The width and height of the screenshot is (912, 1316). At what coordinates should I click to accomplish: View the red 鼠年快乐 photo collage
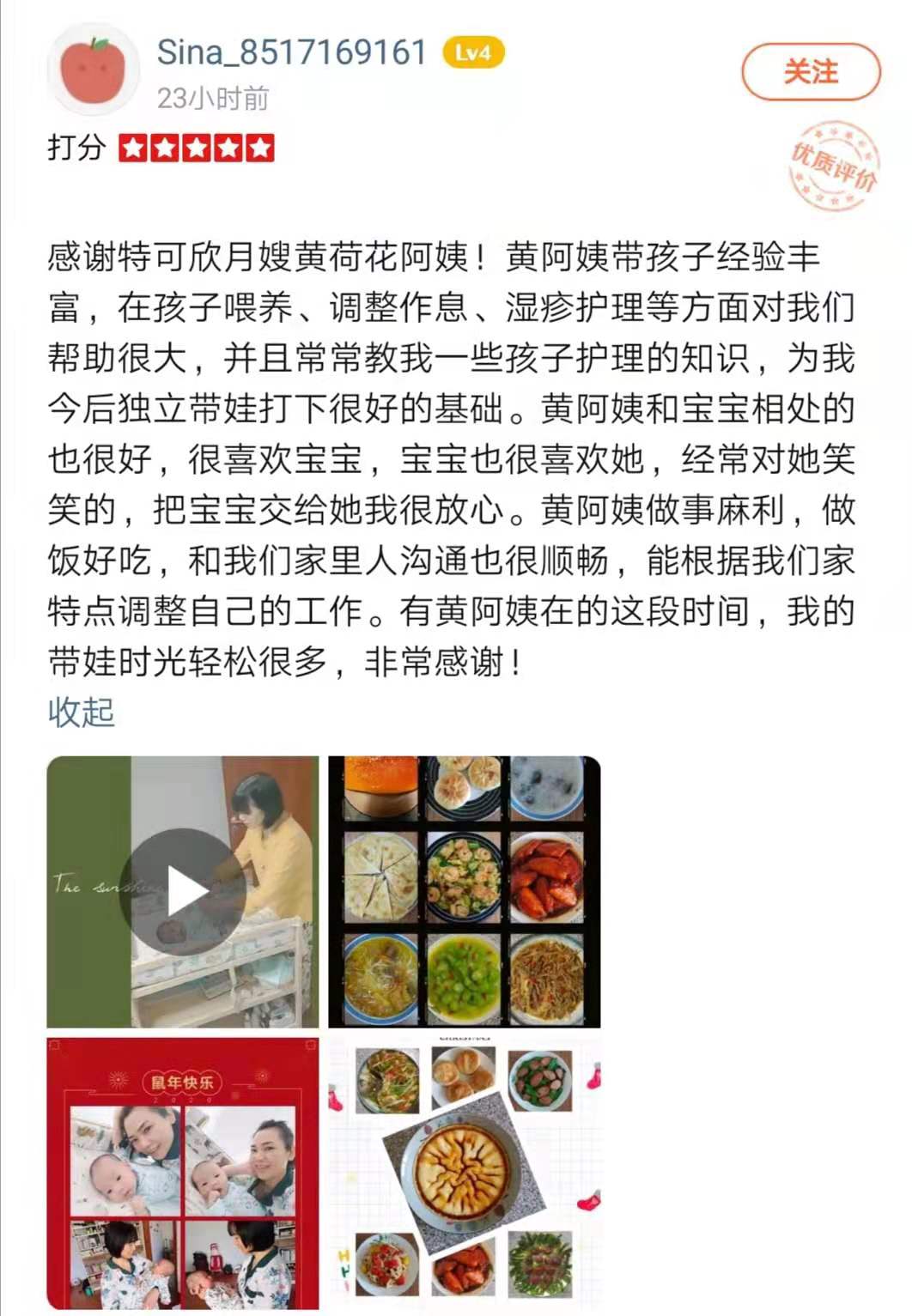coord(182,1173)
